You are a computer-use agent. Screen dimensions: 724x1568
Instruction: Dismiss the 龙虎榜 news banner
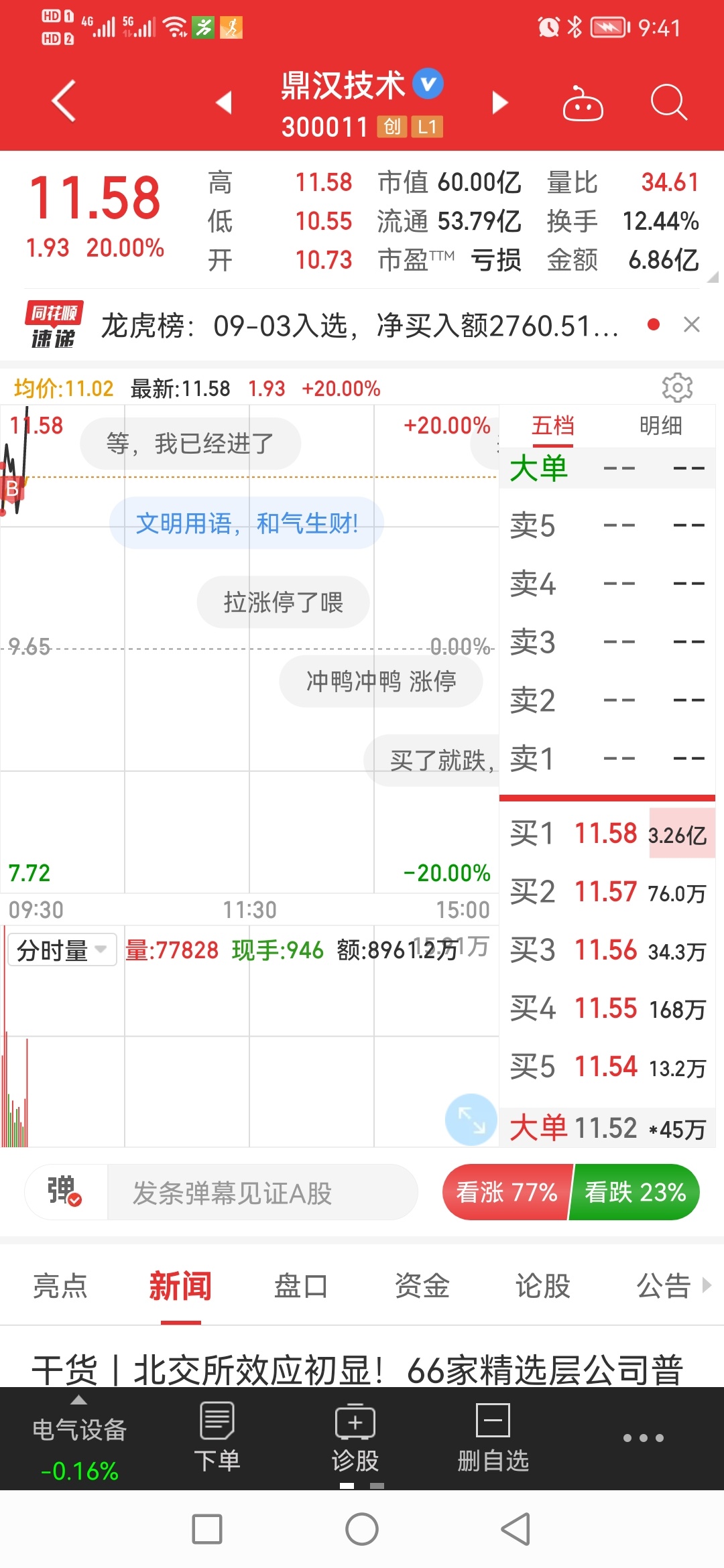click(691, 325)
